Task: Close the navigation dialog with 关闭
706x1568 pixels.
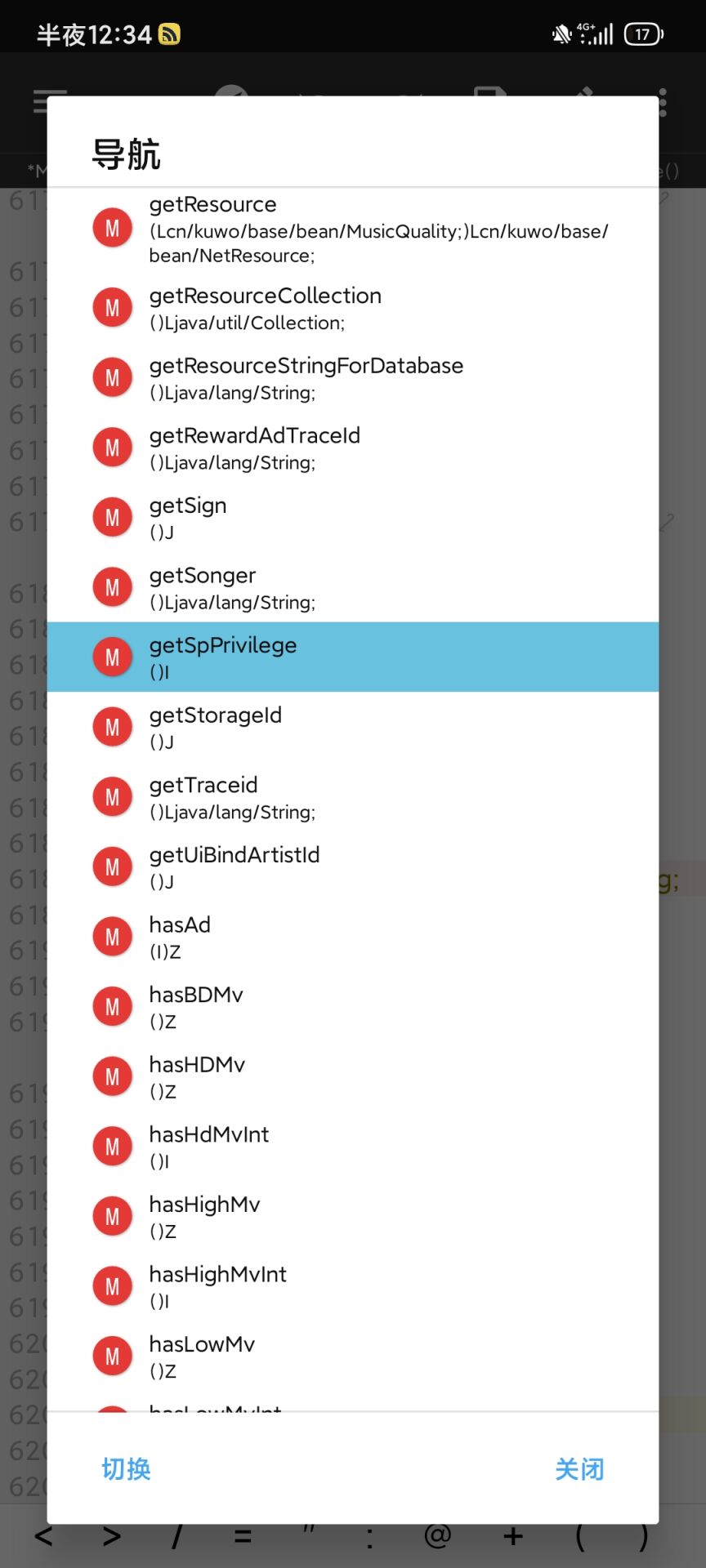Action: [x=579, y=1469]
